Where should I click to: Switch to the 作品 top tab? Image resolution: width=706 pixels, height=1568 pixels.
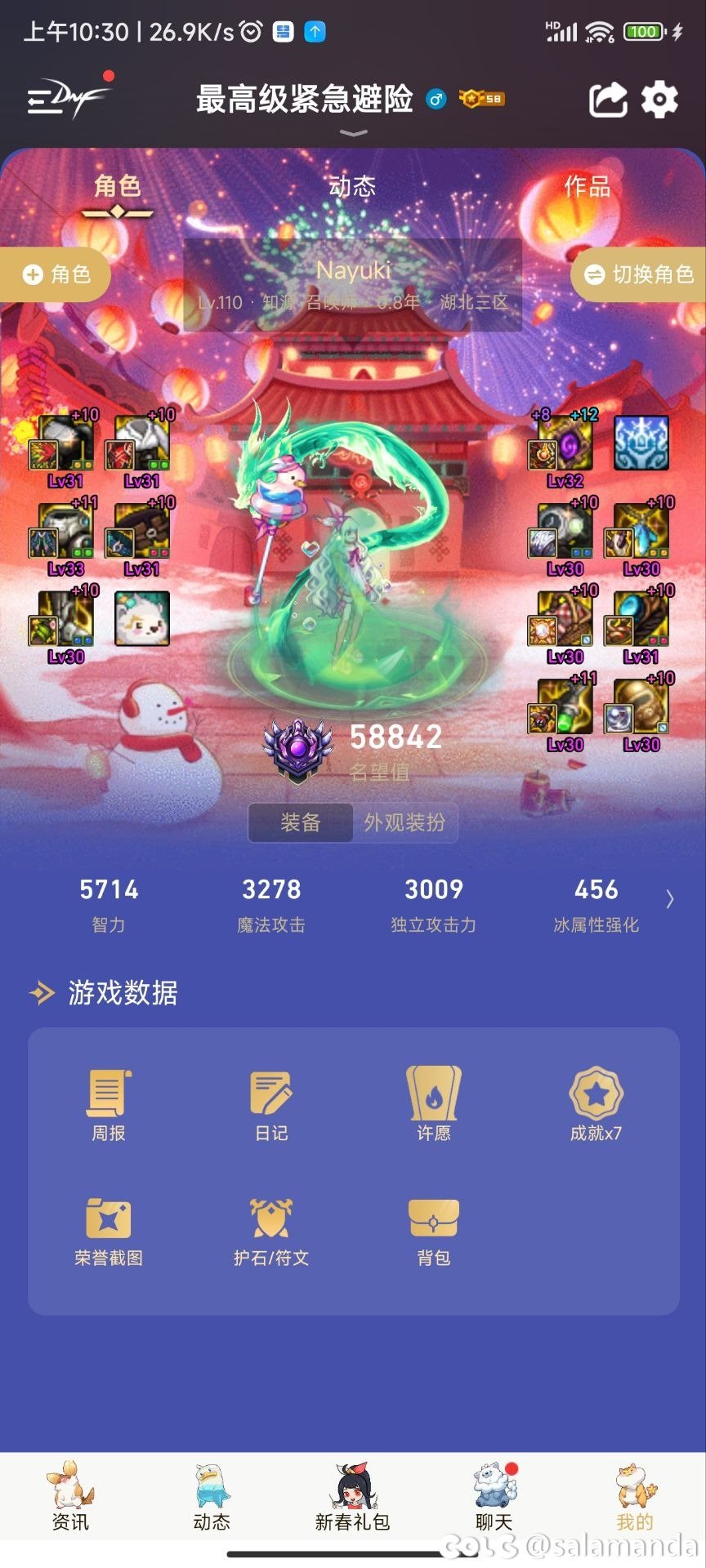click(x=587, y=187)
